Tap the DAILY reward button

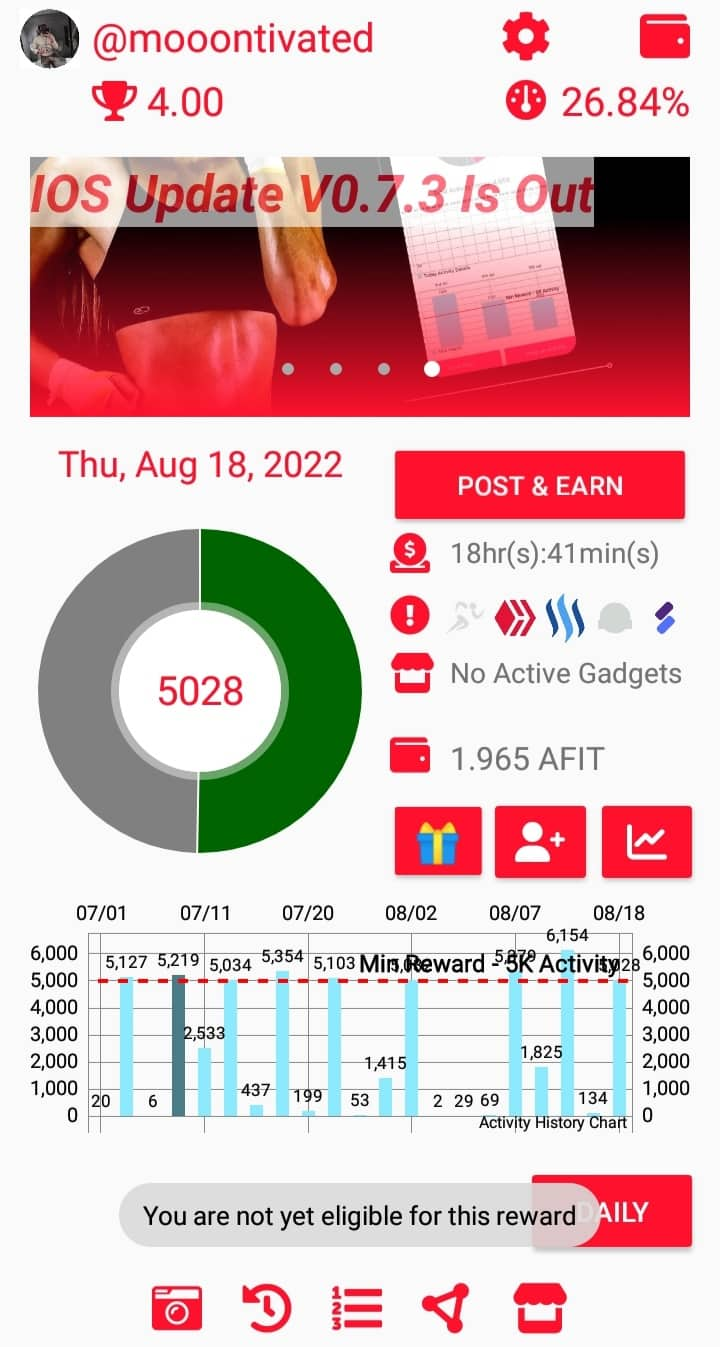612,1211
